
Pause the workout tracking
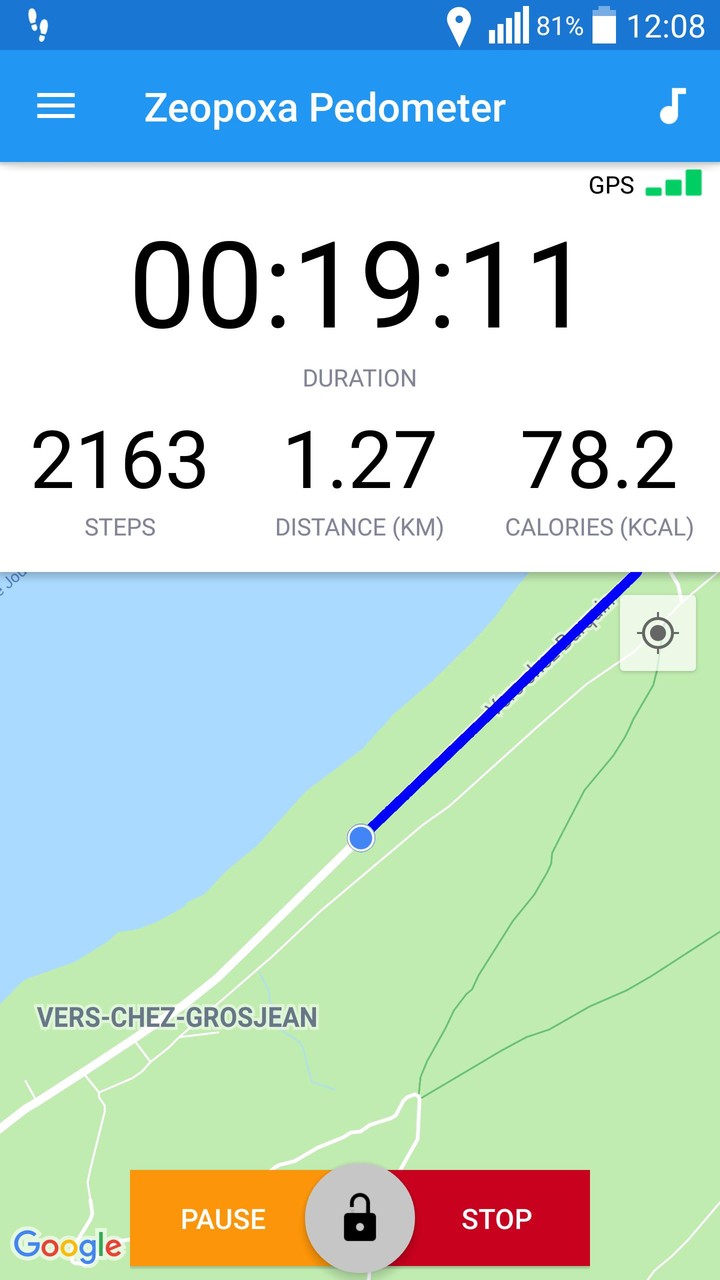click(222, 1219)
